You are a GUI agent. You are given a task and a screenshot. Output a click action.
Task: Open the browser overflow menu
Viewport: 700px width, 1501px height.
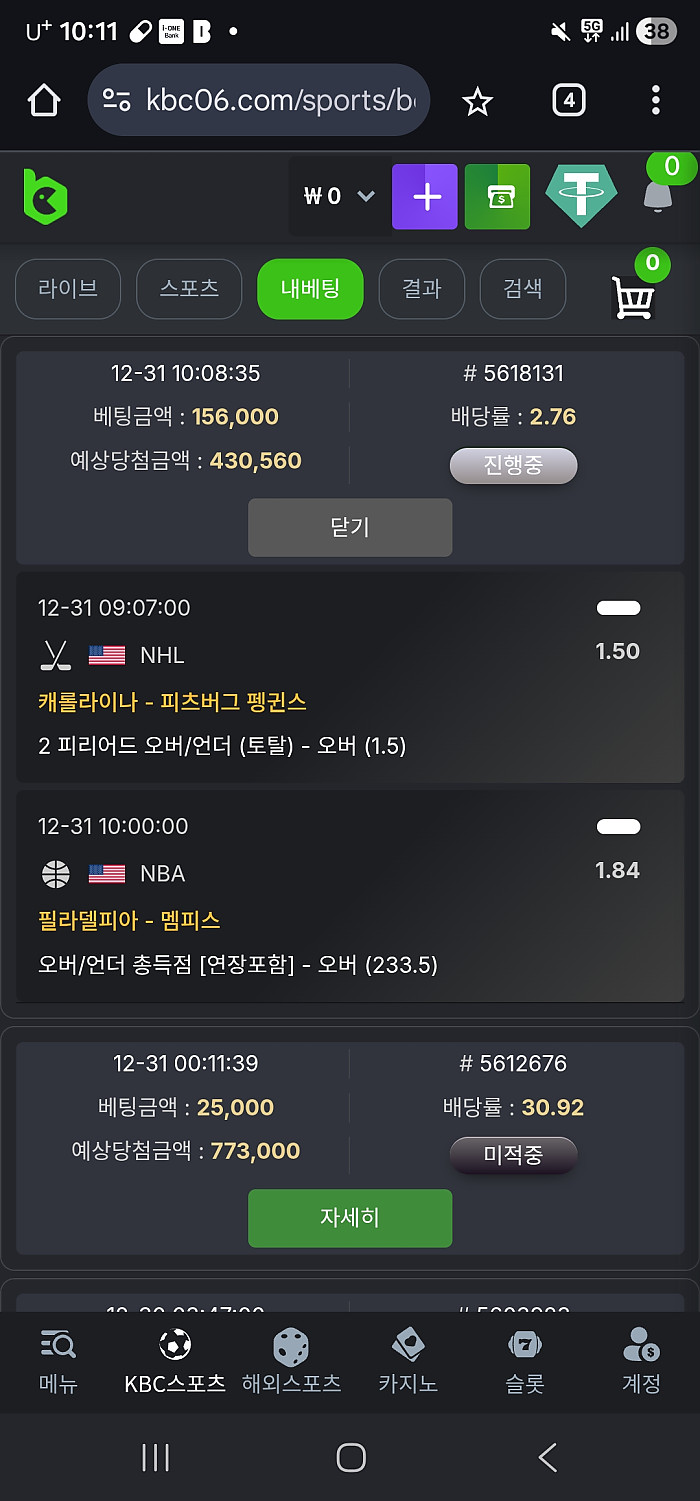click(656, 100)
